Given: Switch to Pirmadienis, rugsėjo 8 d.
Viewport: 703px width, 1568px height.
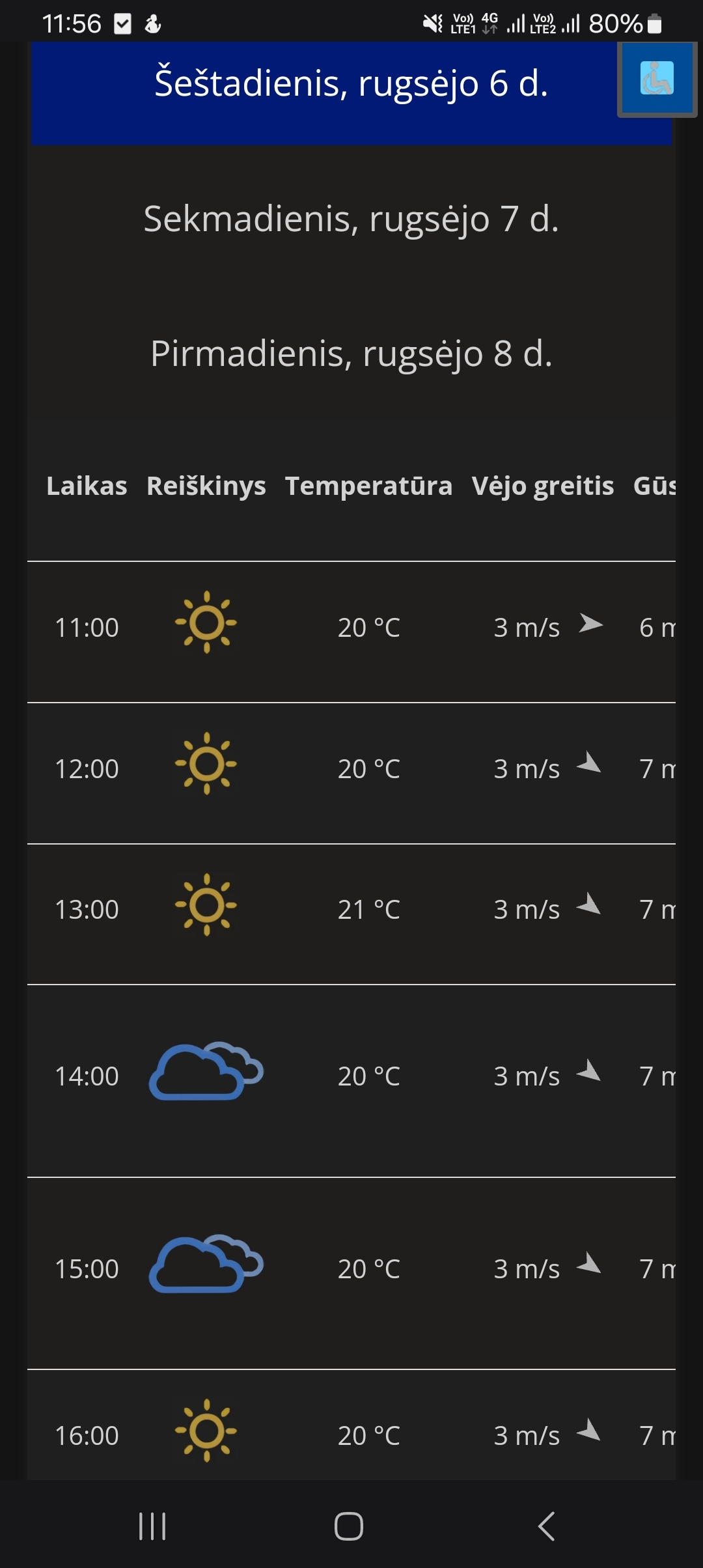Looking at the screenshot, I should click(x=351, y=354).
